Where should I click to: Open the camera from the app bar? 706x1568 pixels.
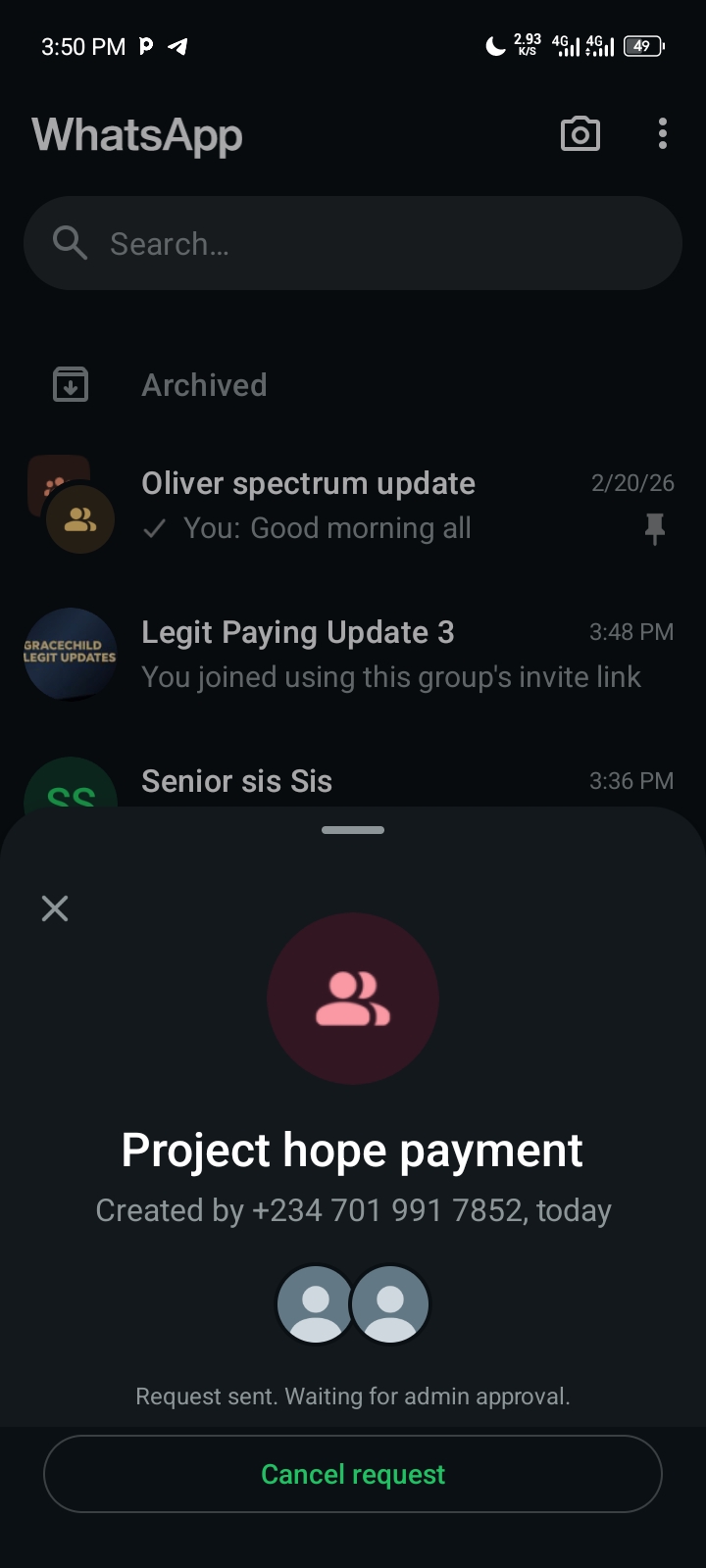tap(580, 134)
